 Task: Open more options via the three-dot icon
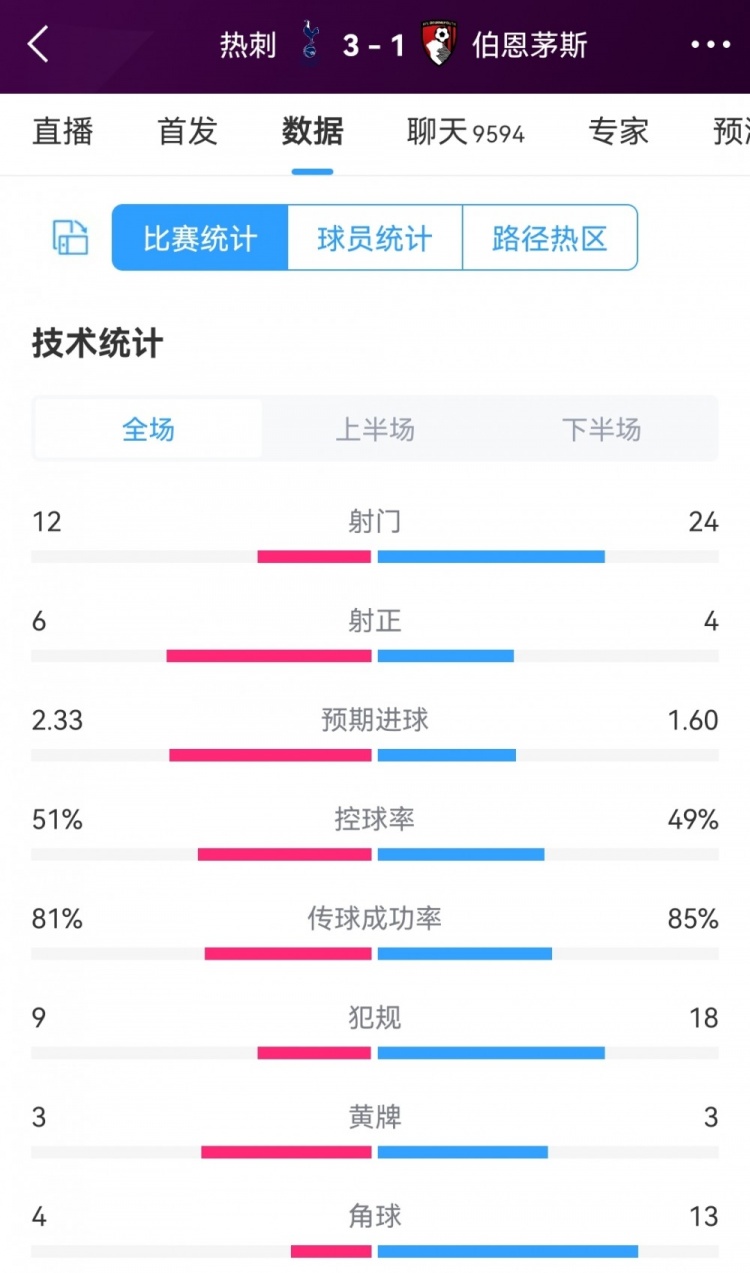point(711,45)
